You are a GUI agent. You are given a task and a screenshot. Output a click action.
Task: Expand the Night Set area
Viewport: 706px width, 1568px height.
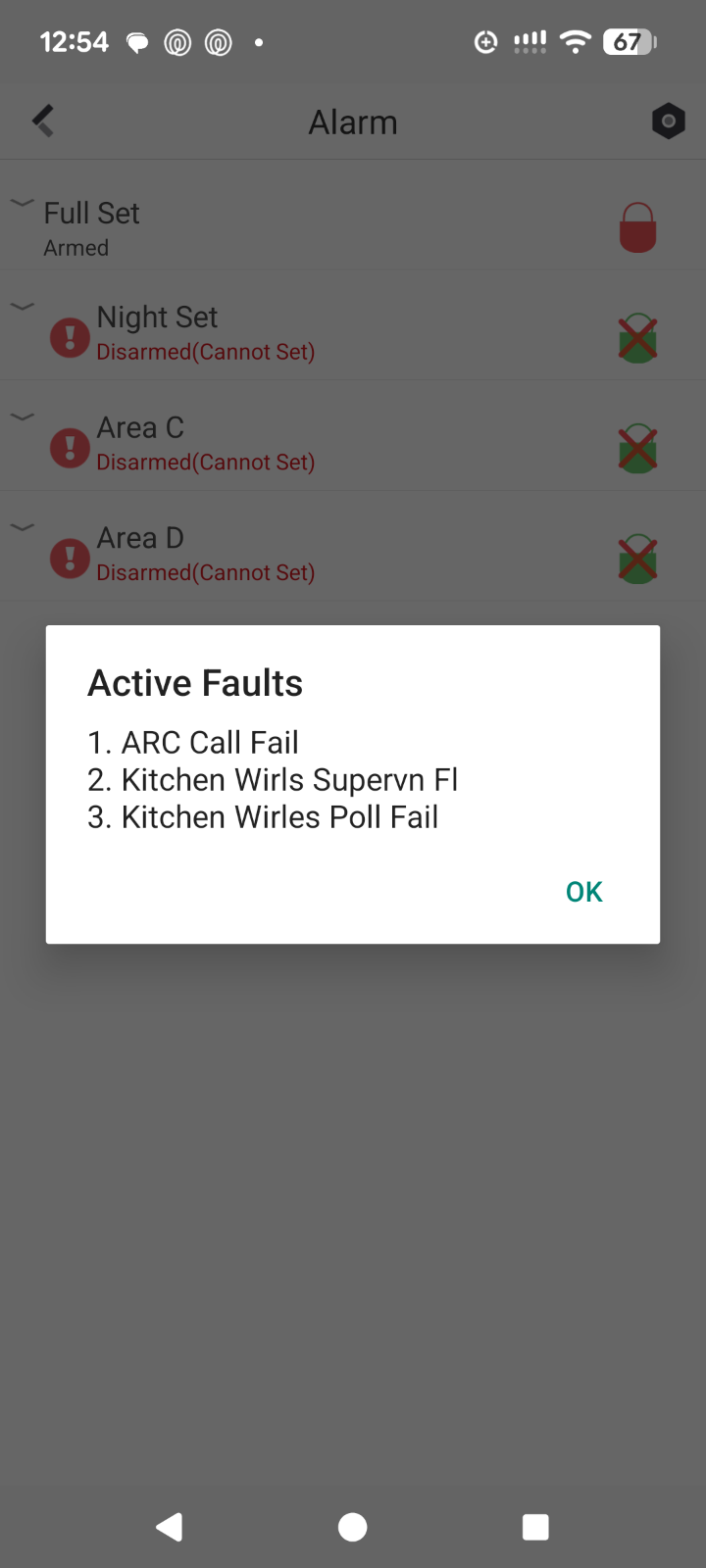[x=22, y=307]
